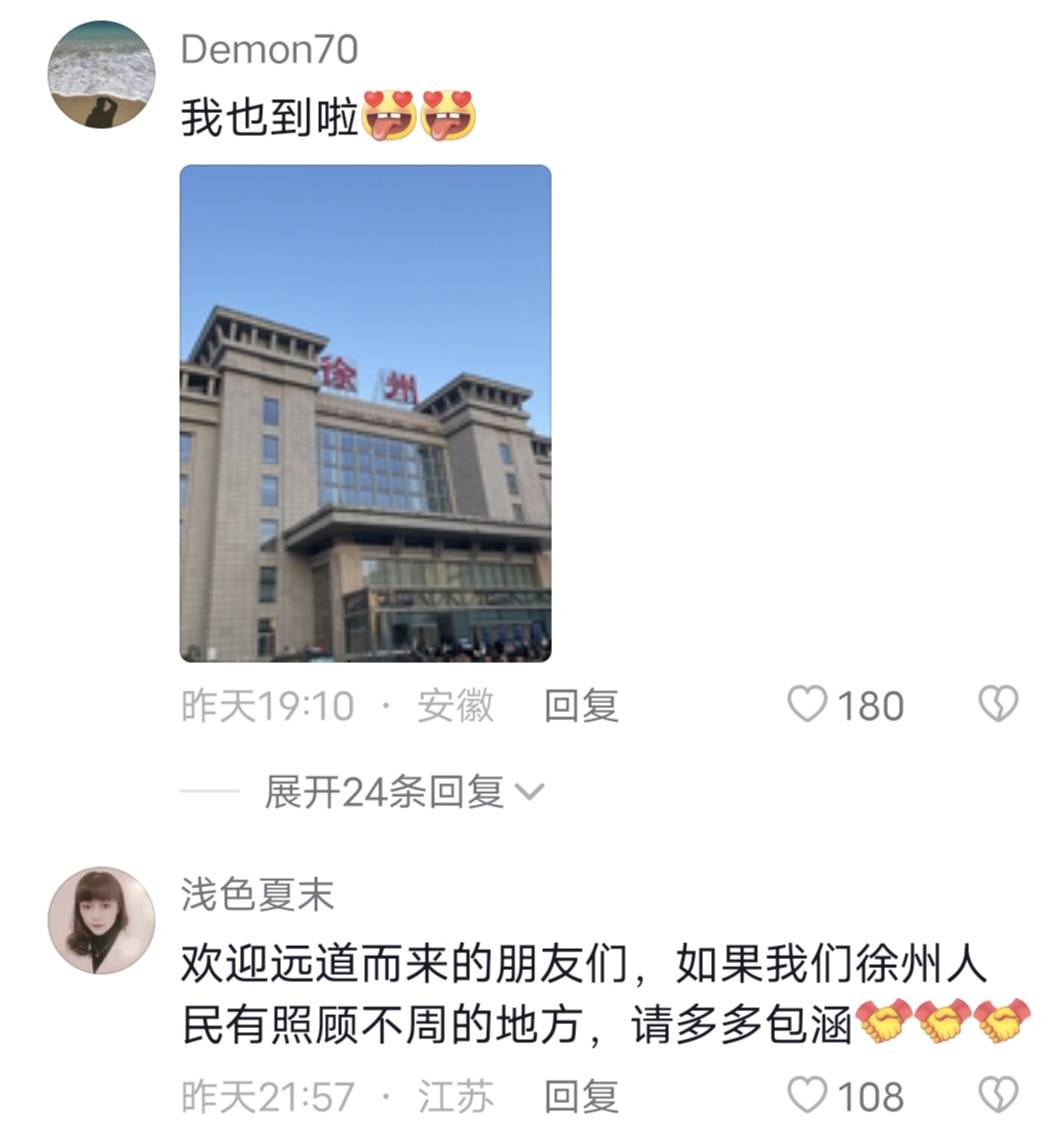The width and height of the screenshot is (1056, 1128).
Task: Dislike Demon70's comment
Action: pos(997,705)
